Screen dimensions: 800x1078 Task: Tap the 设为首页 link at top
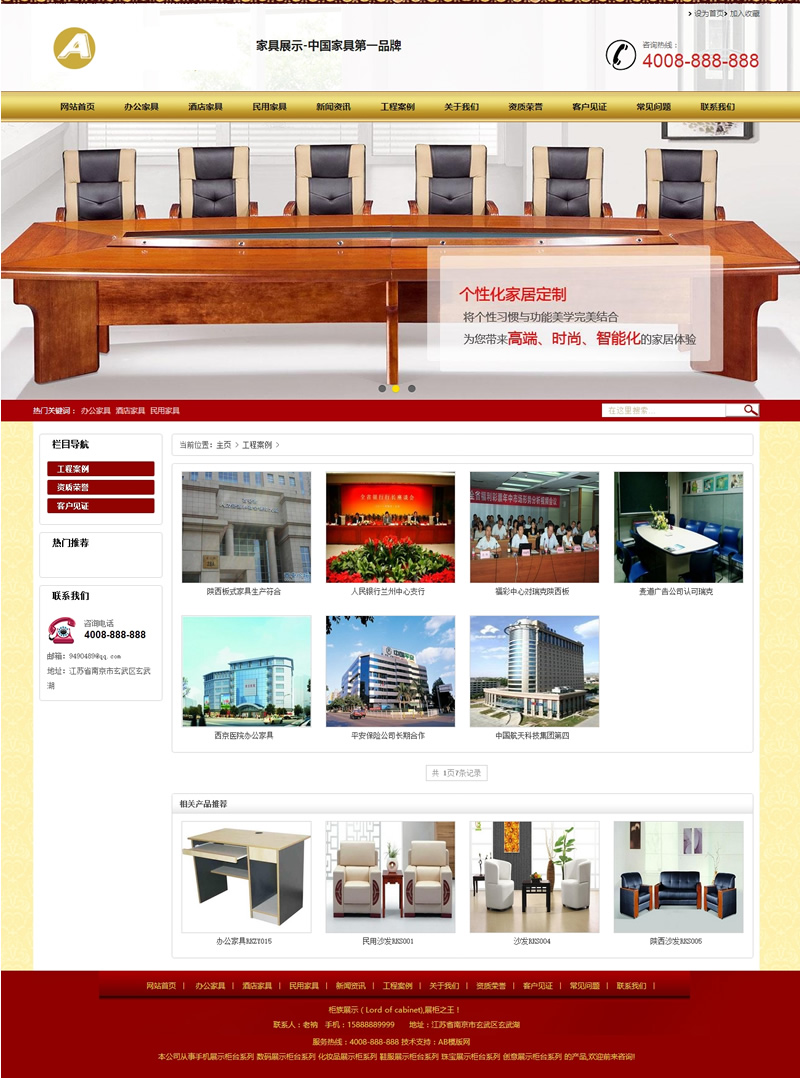pyautogui.click(x=709, y=14)
